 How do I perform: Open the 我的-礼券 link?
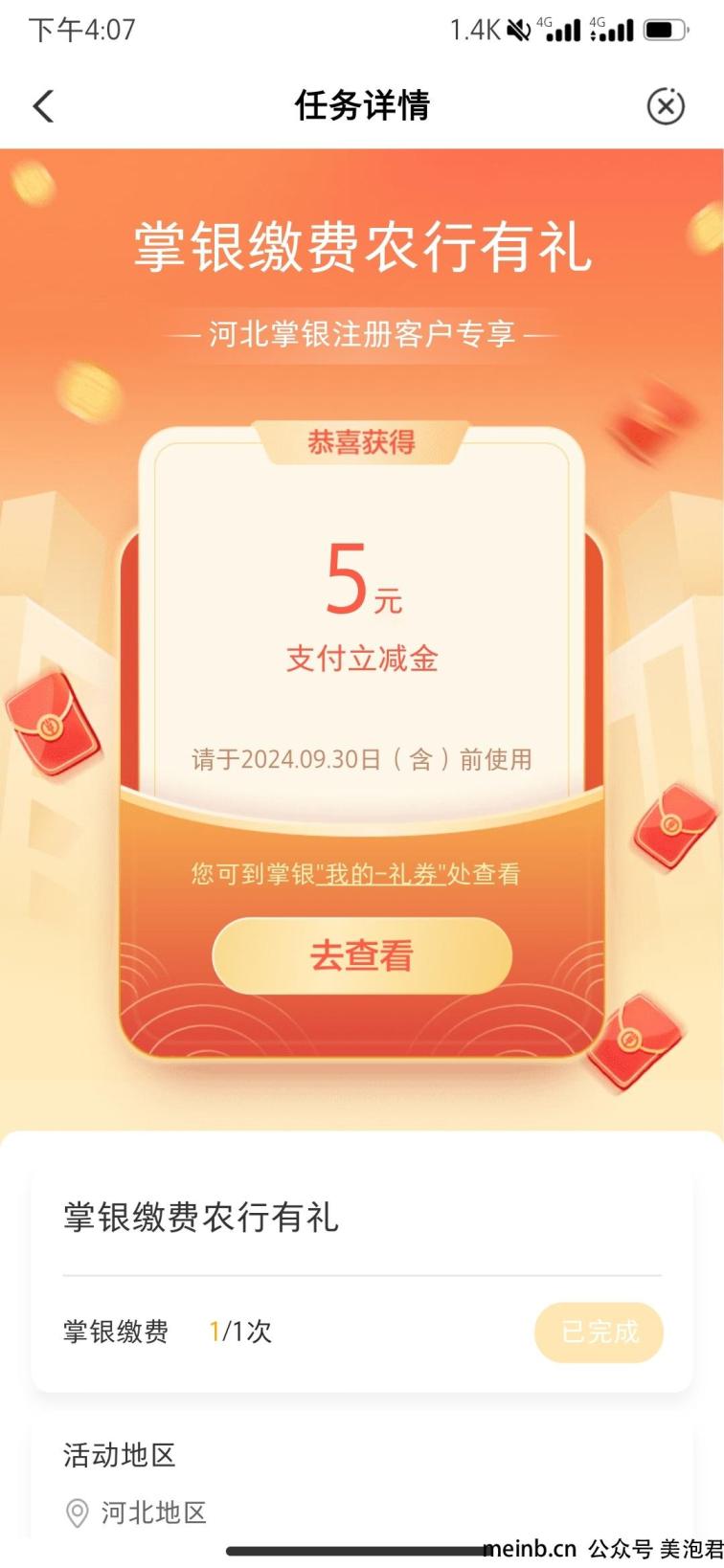[x=381, y=874]
